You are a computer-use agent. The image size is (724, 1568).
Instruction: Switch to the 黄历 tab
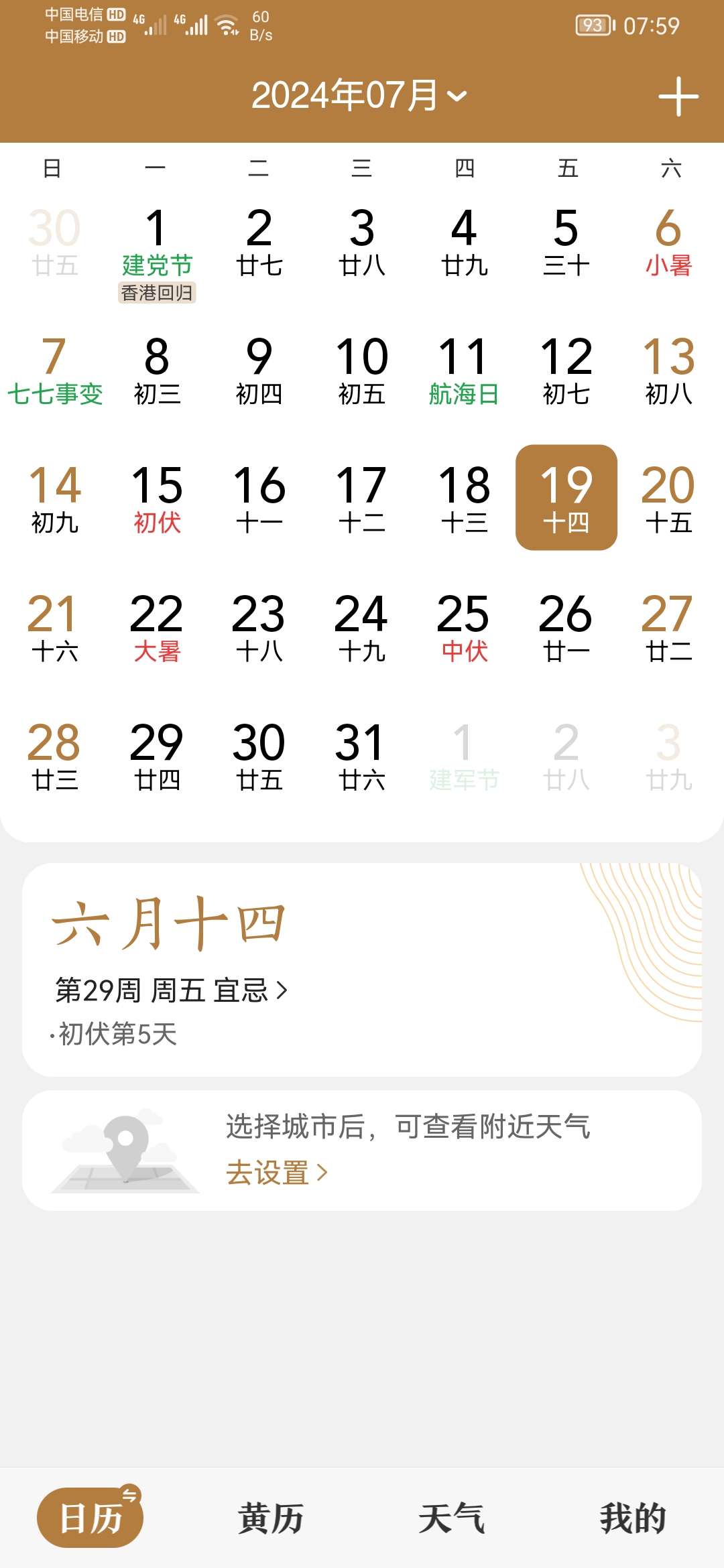[x=271, y=1518]
